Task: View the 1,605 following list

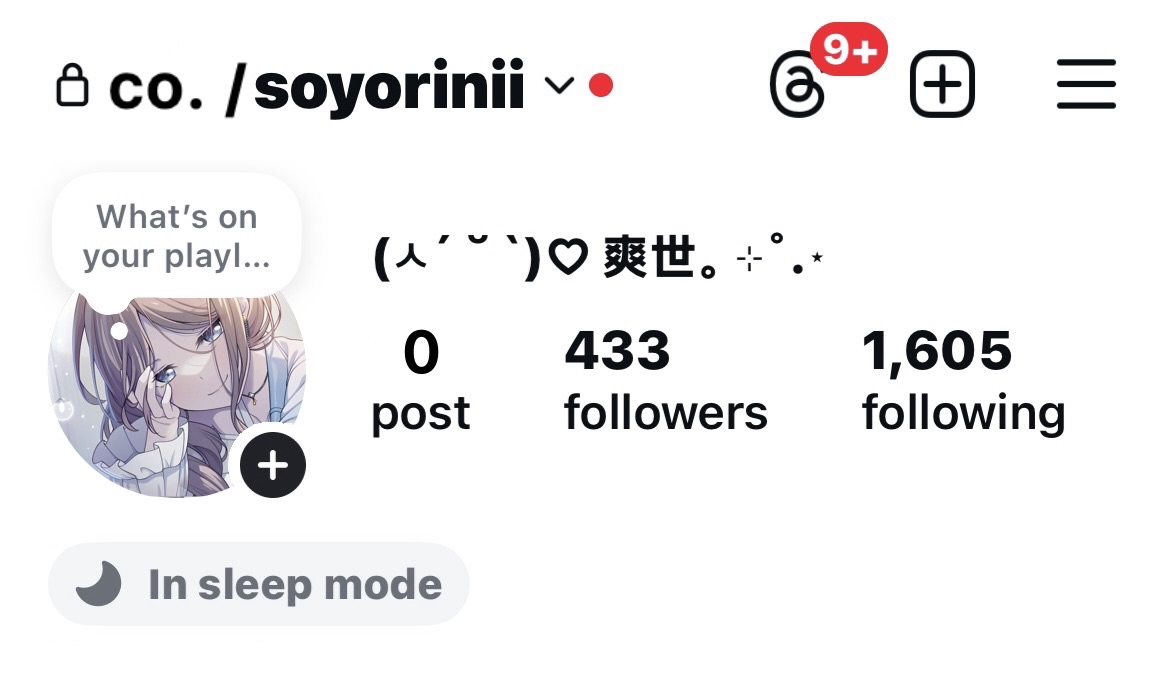Action: [x=963, y=381]
